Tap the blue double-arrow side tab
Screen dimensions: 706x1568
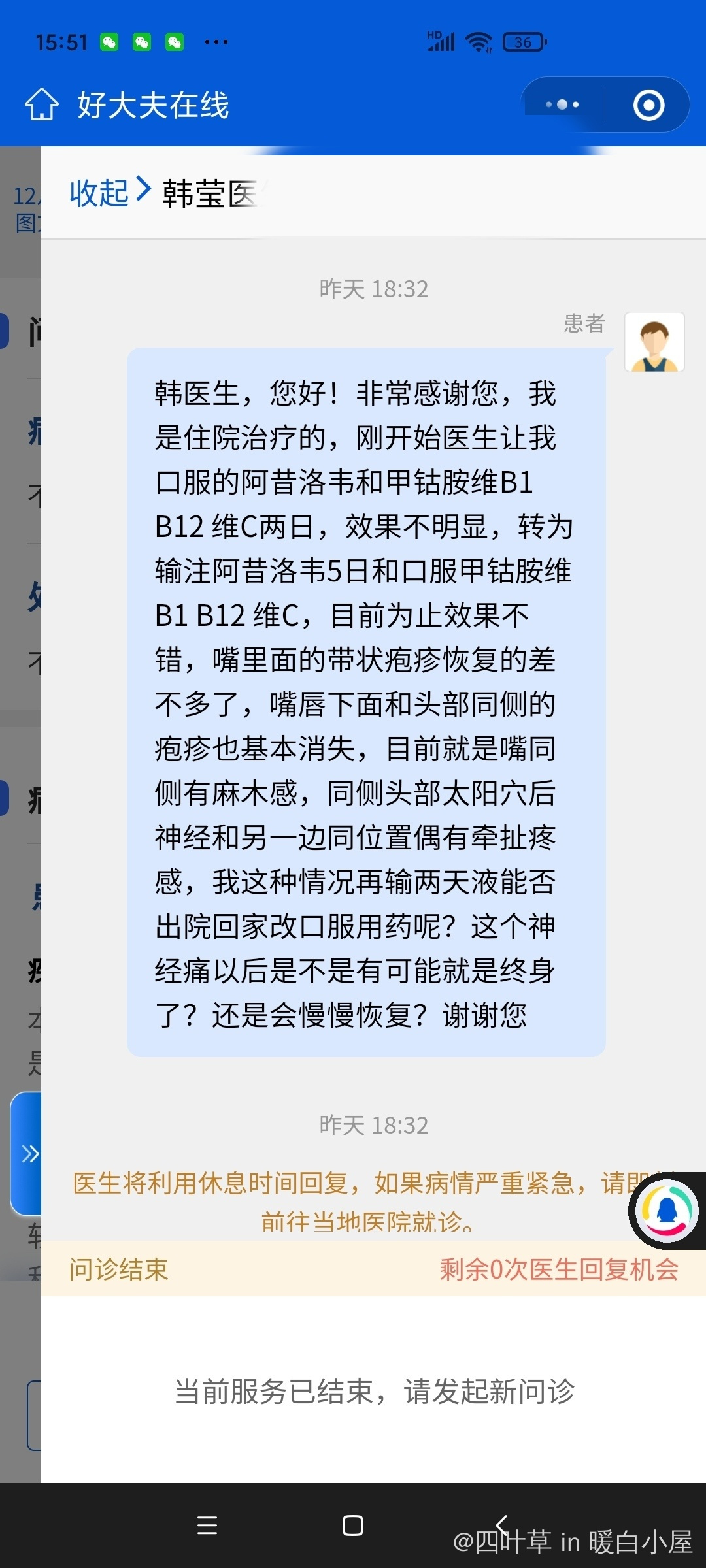(x=27, y=1154)
